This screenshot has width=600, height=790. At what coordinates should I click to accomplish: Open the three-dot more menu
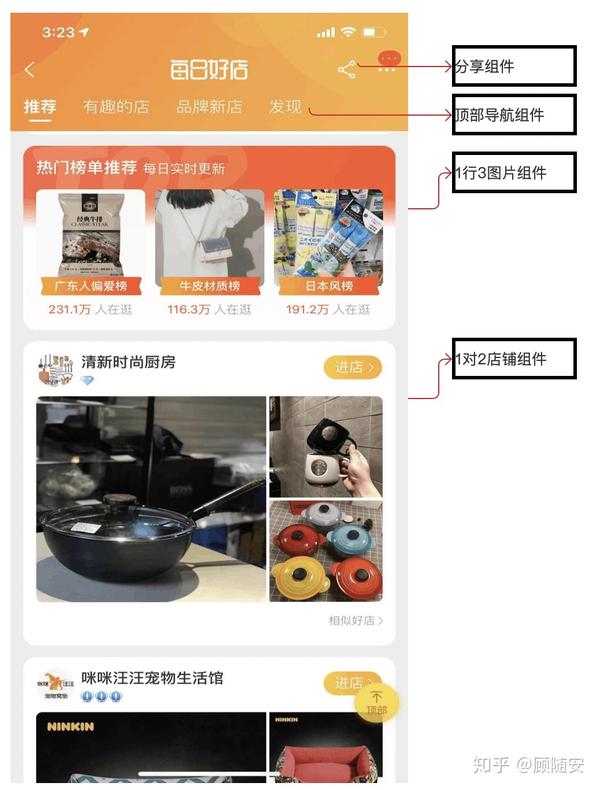(x=387, y=68)
